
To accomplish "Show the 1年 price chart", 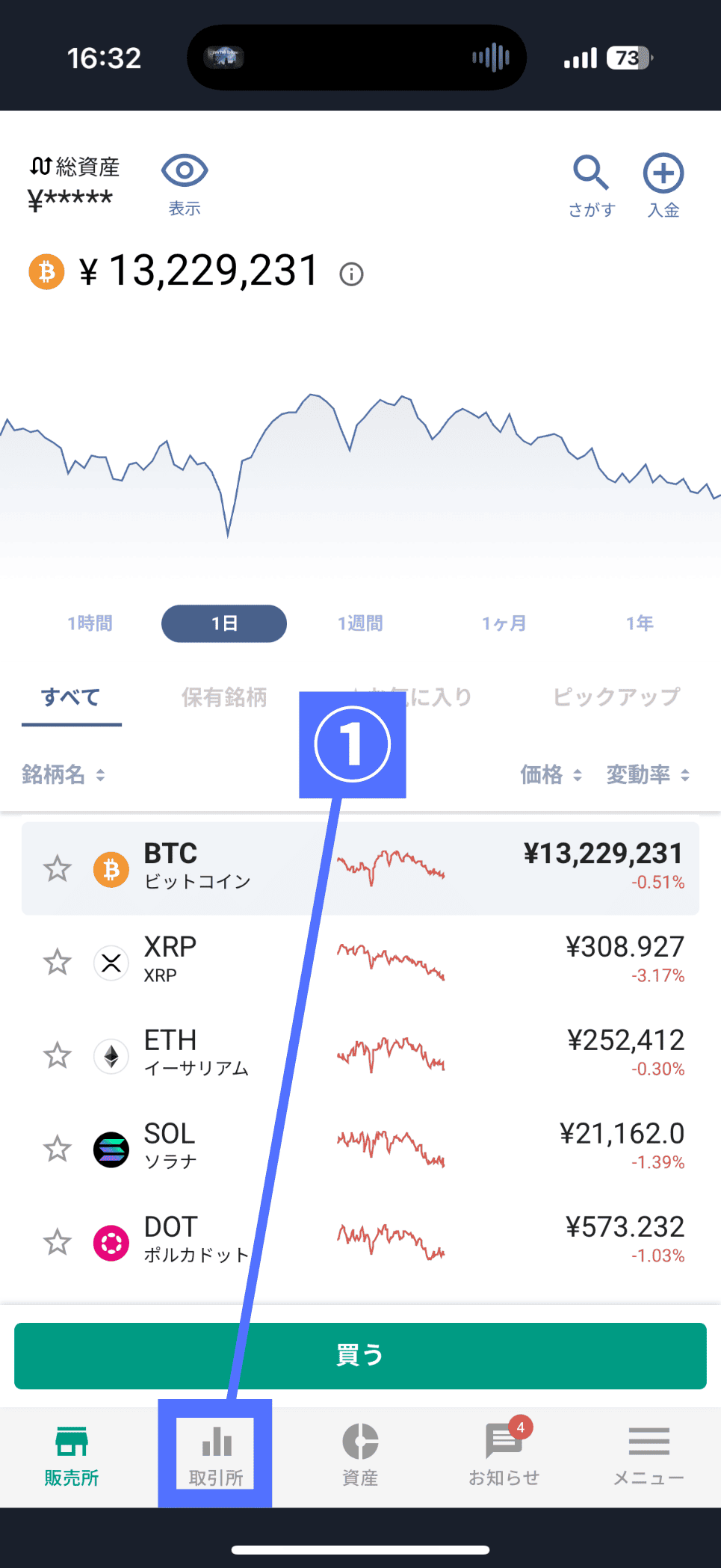I will tap(640, 623).
